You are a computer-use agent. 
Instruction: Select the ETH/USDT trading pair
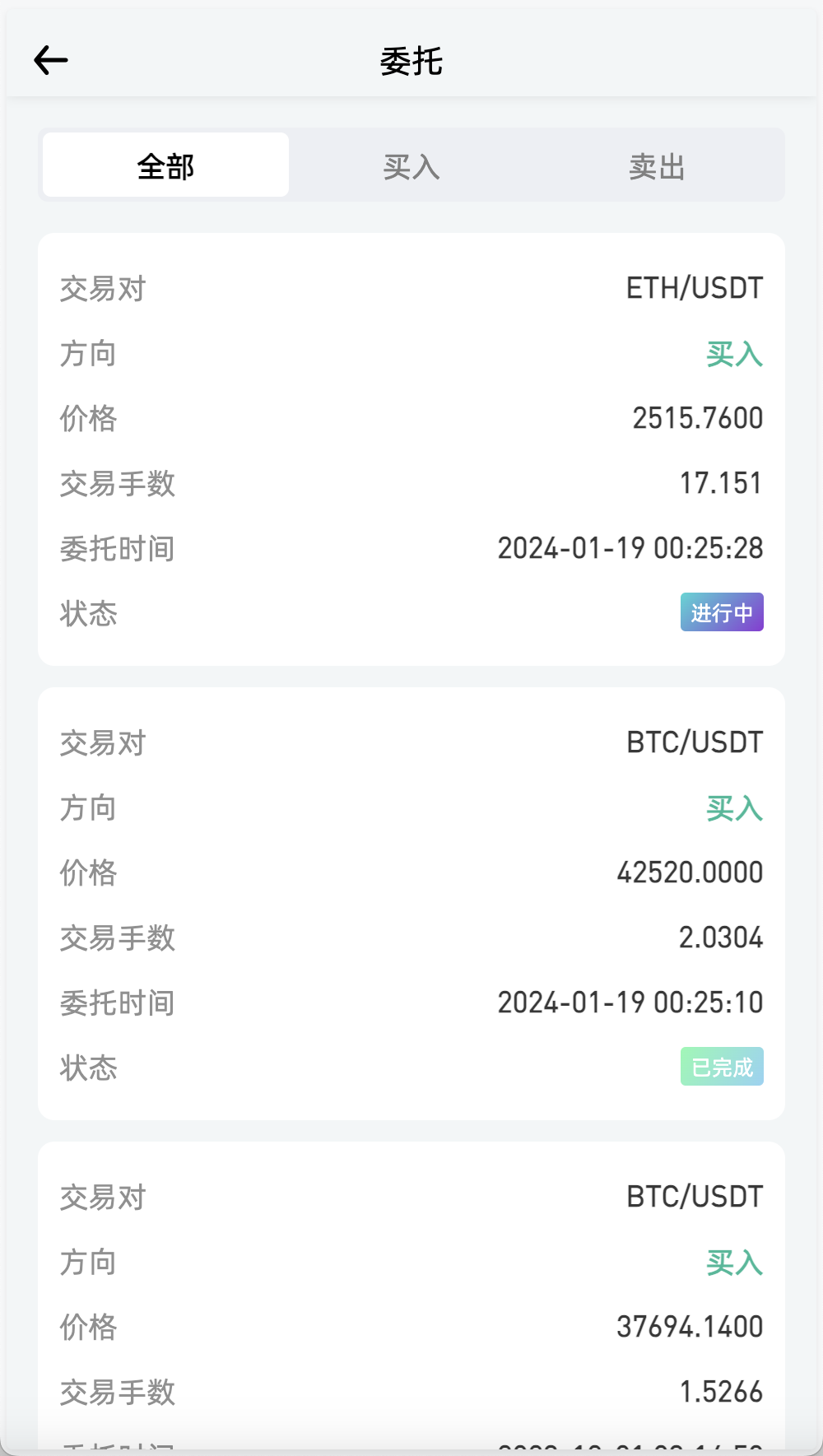tap(694, 288)
